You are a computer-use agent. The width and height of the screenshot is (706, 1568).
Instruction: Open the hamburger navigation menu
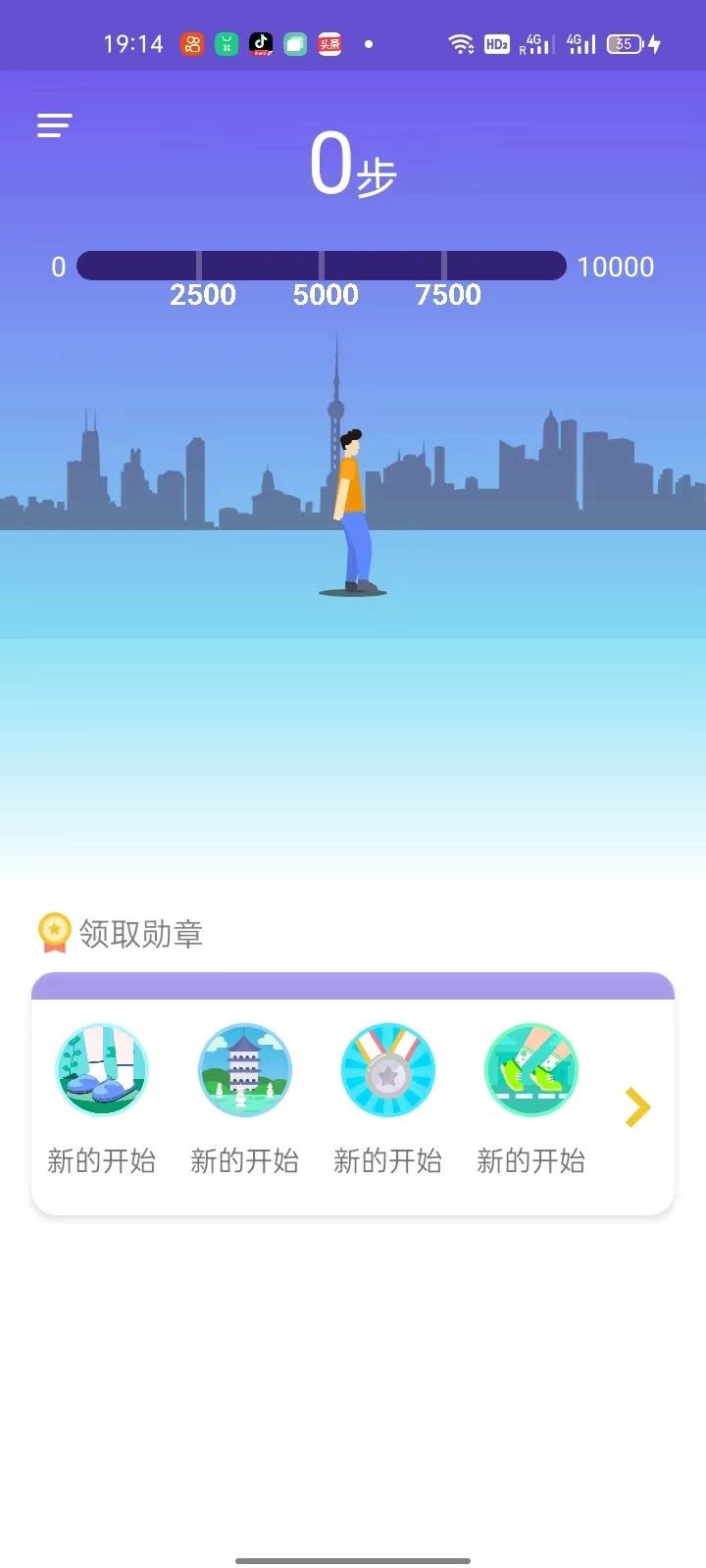[x=53, y=125]
